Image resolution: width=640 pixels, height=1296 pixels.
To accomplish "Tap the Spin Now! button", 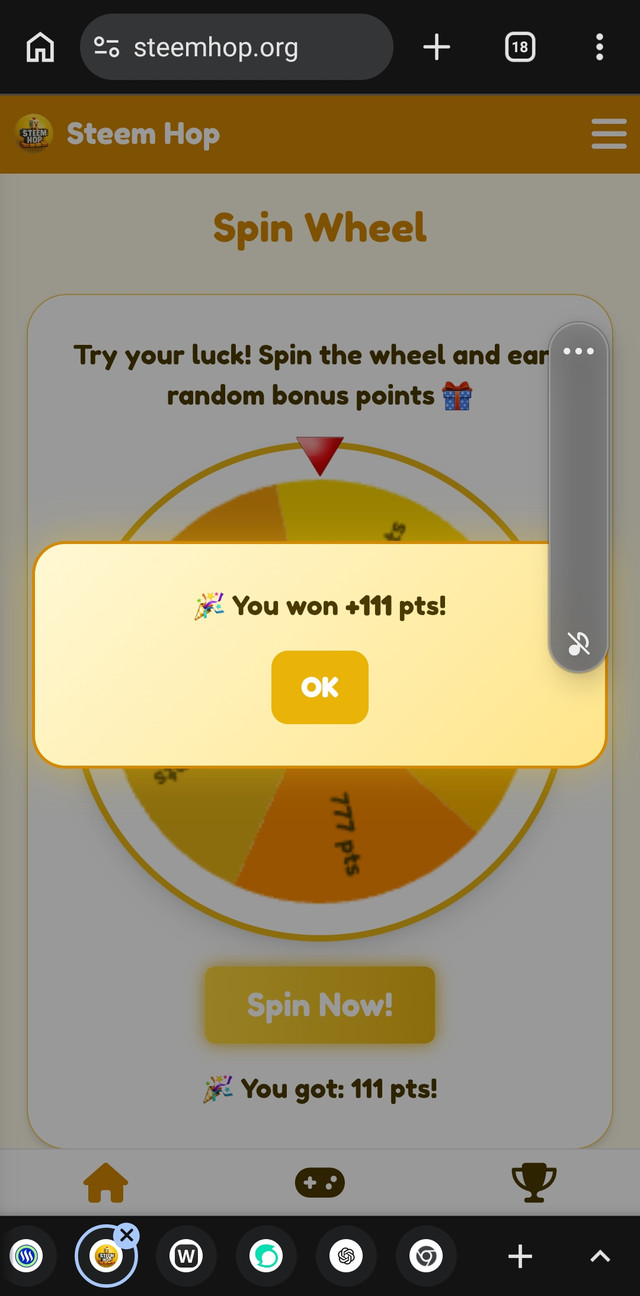I will pyautogui.click(x=320, y=1005).
